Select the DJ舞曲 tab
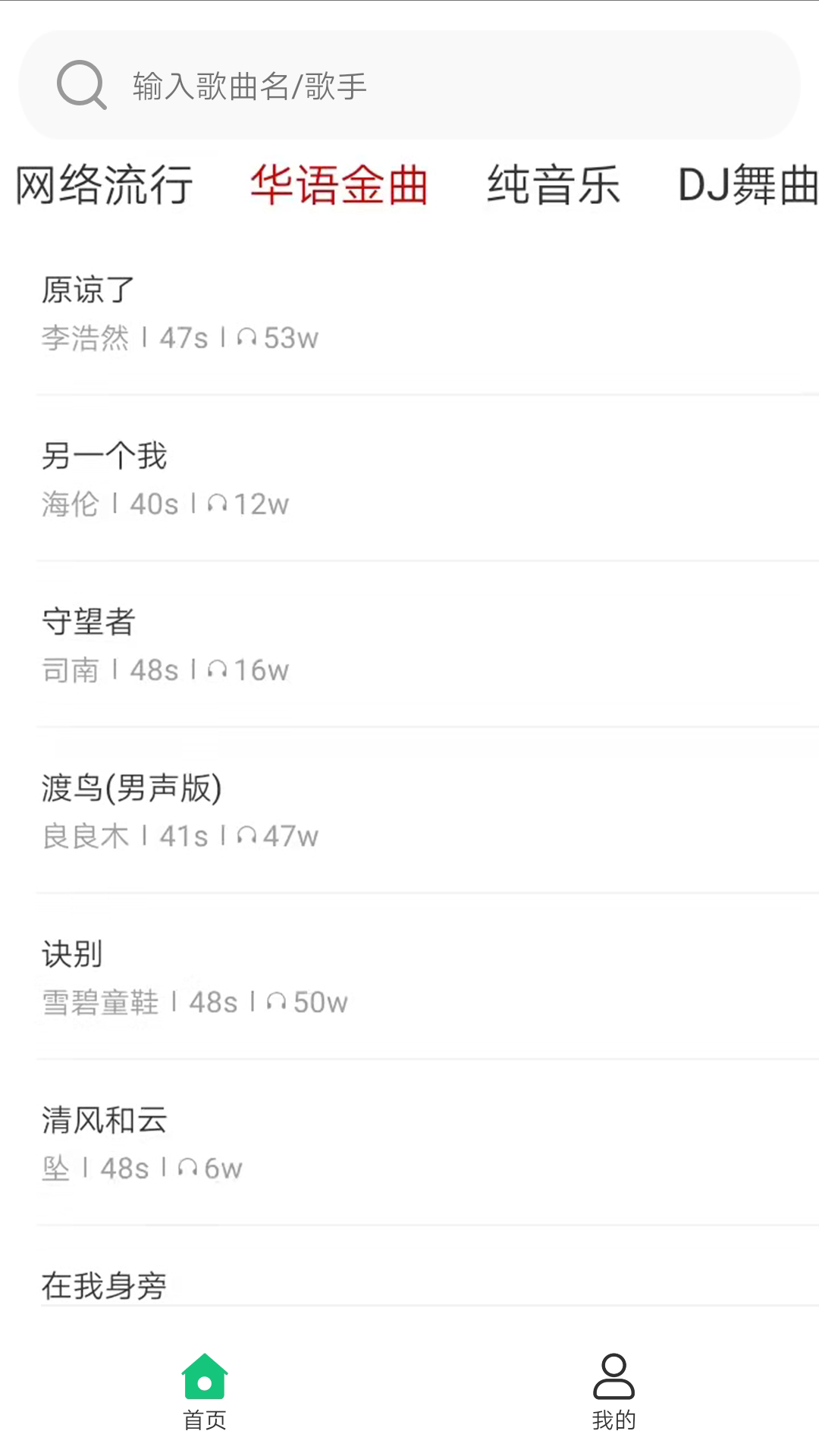The height and width of the screenshot is (1456, 819). [x=745, y=186]
